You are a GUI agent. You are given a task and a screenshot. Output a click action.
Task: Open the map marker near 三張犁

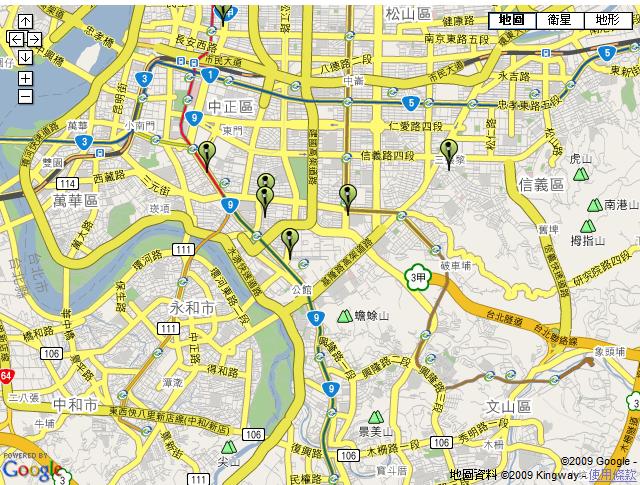point(448,152)
